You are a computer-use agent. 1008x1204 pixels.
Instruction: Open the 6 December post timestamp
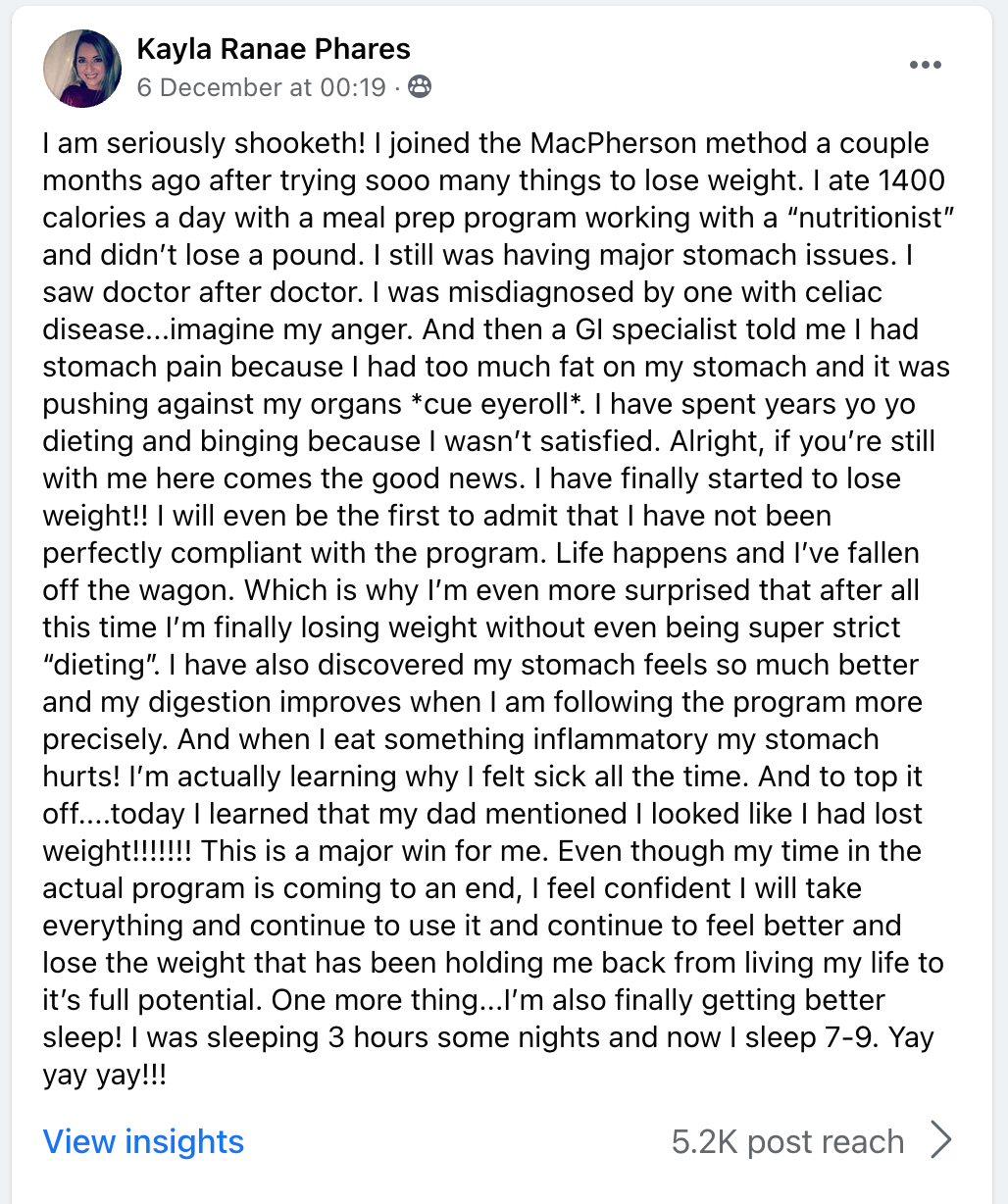pyautogui.click(x=261, y=87)
